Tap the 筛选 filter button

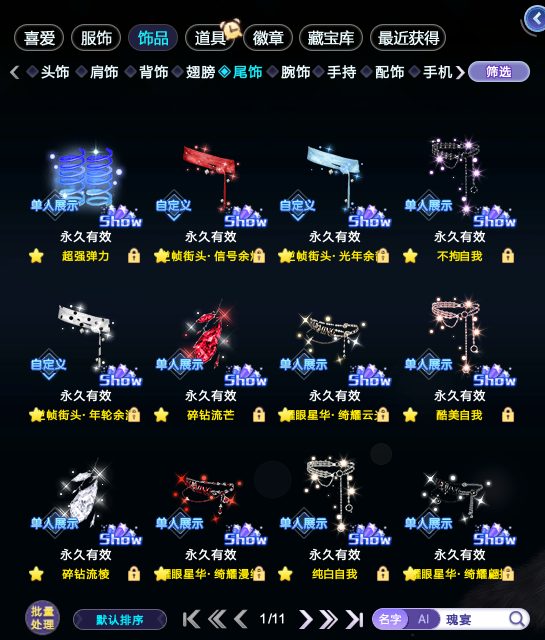click(x=499, y=72)
